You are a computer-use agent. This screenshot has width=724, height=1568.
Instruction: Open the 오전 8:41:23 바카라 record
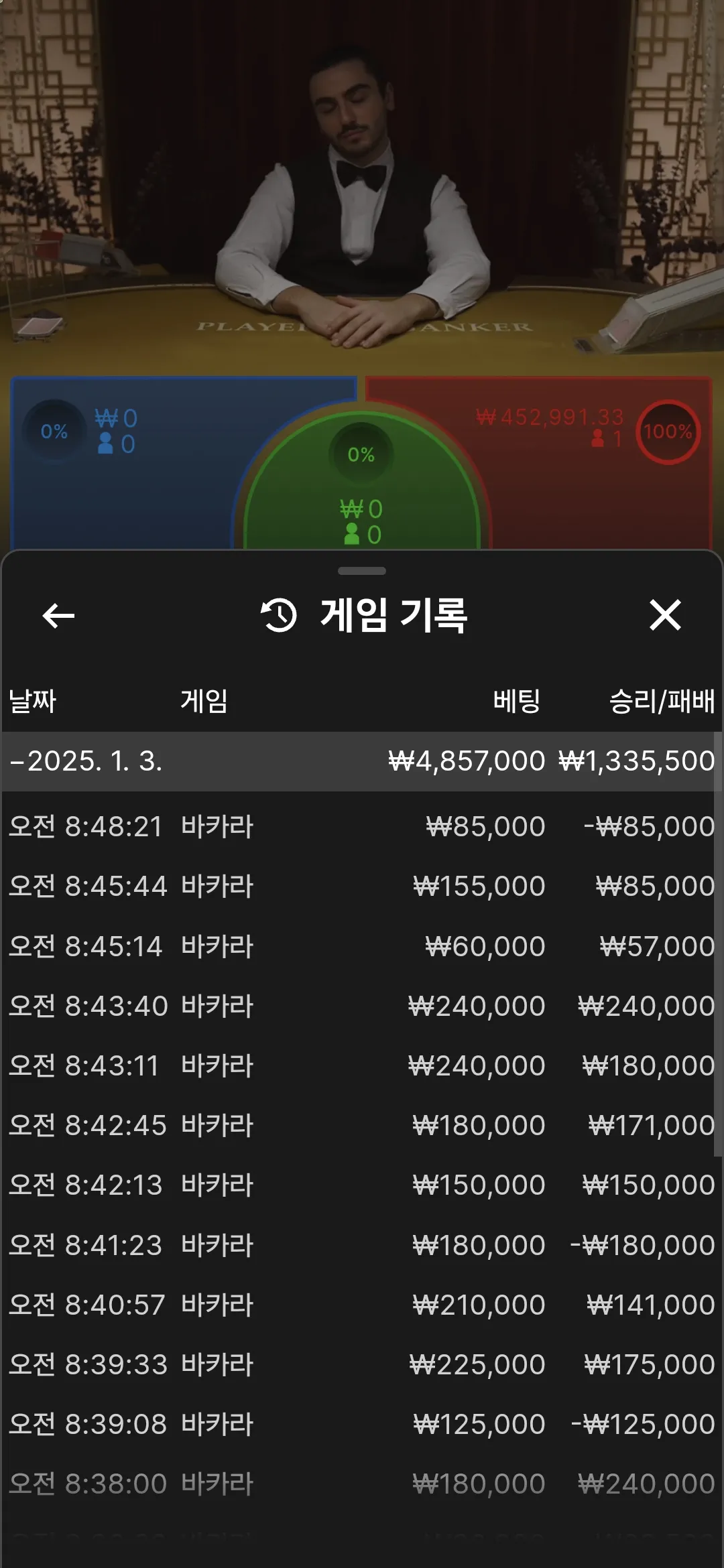tap(362, 1246)
